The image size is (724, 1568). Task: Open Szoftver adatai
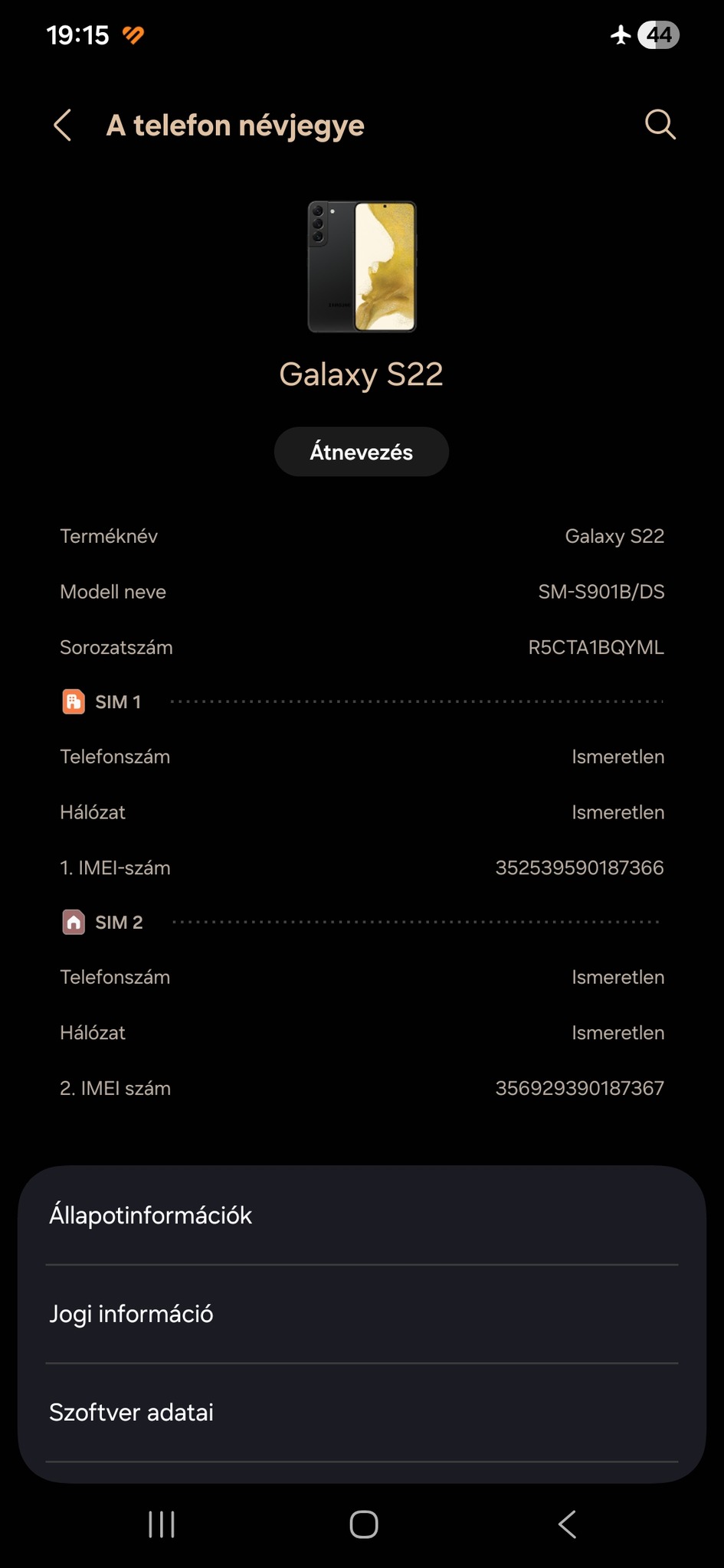[362, 1412]
